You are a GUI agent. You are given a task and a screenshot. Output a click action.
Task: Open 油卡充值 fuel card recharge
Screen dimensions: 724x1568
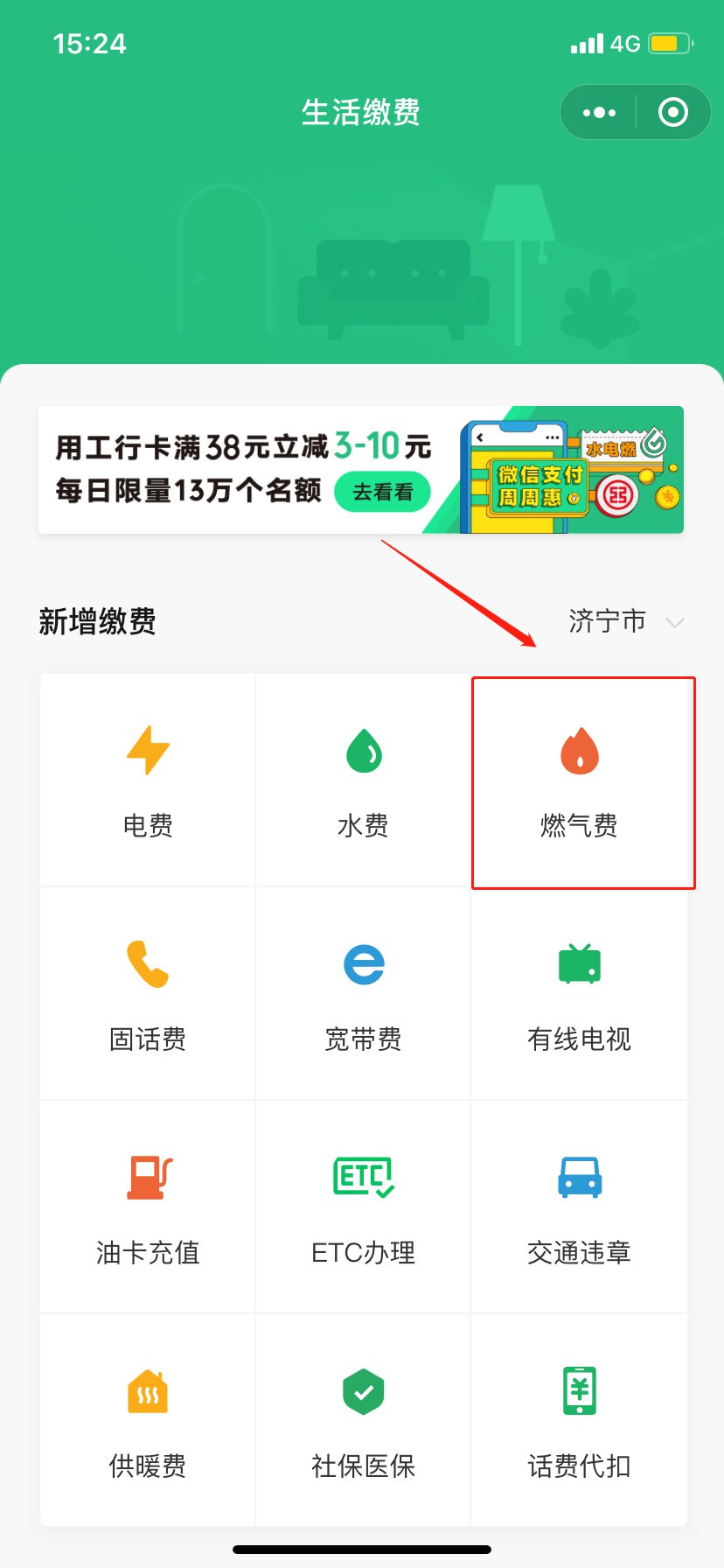tap(148, 1207)
